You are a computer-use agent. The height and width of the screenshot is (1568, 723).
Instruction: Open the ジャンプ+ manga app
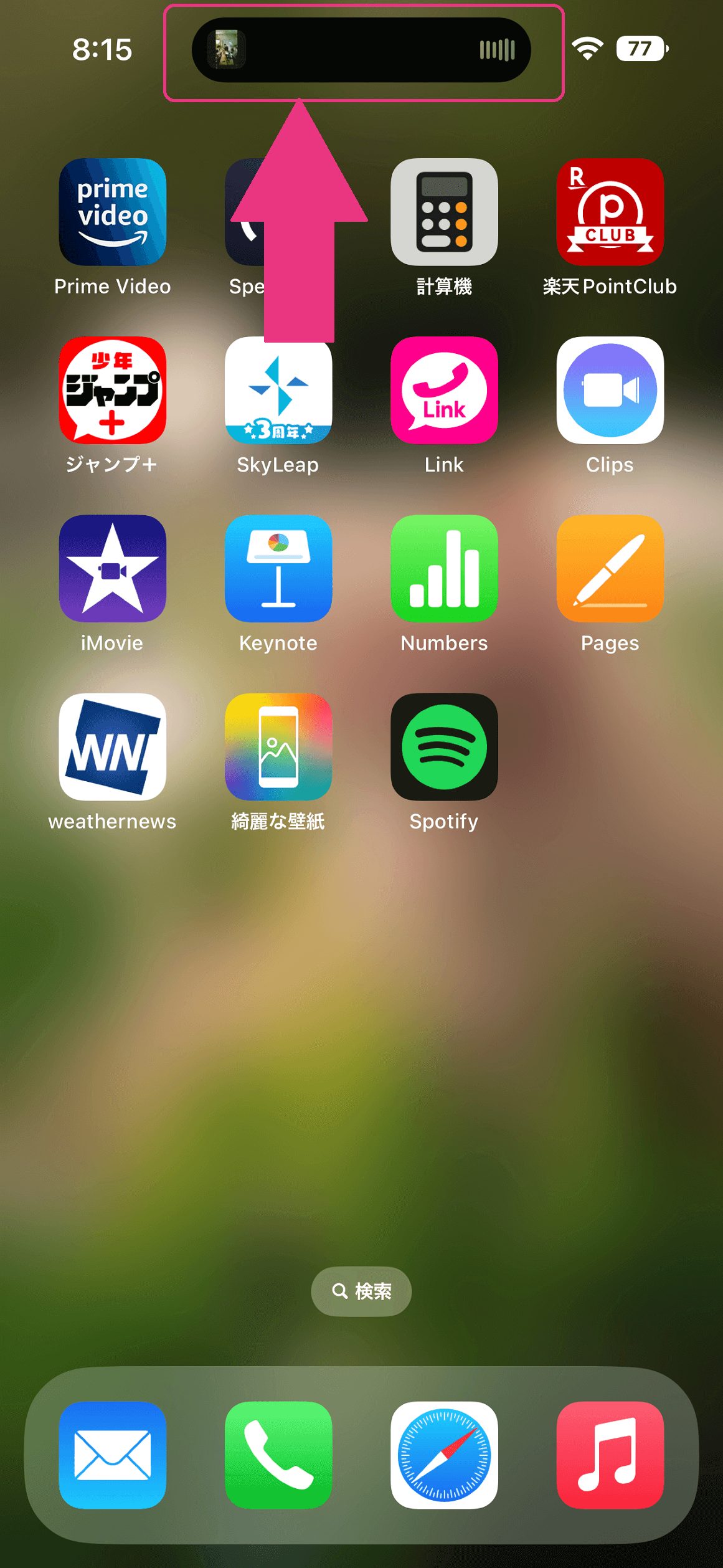click(x=113, y=390)
